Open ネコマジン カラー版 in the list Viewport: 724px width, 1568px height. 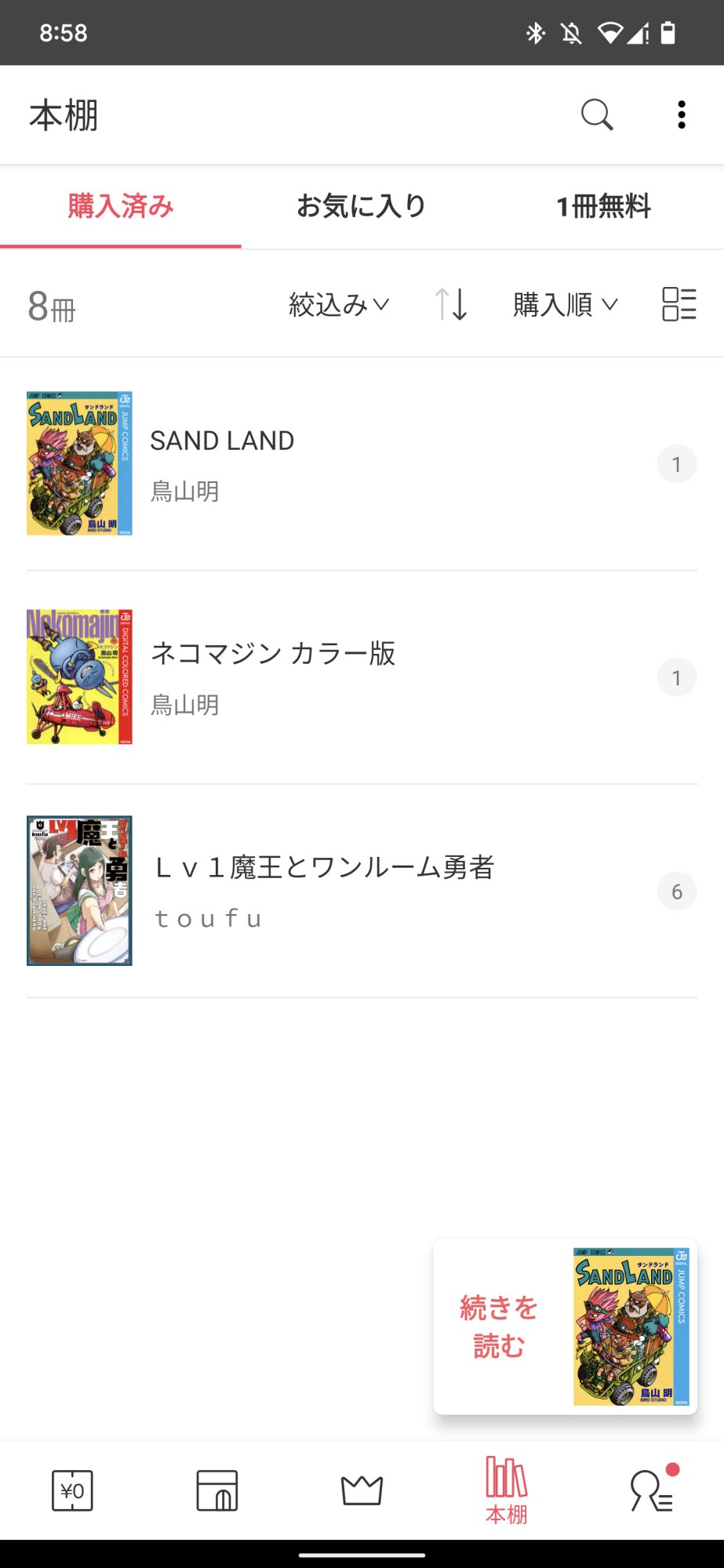pos(361,677)
